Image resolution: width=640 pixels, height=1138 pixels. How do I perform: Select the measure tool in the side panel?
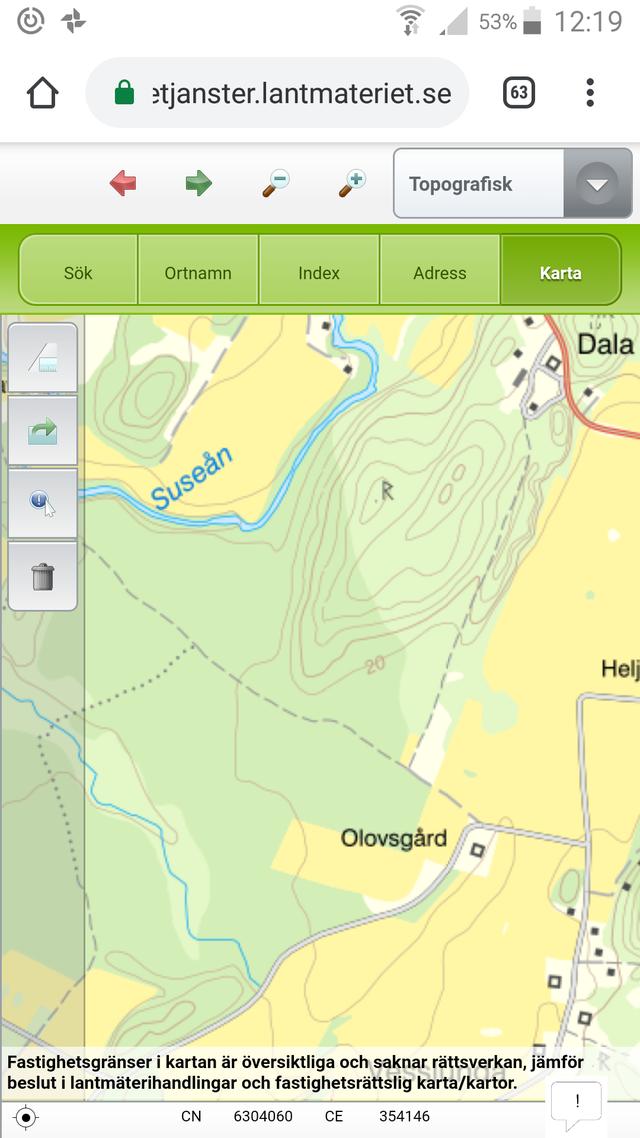[x=43, y=358]
